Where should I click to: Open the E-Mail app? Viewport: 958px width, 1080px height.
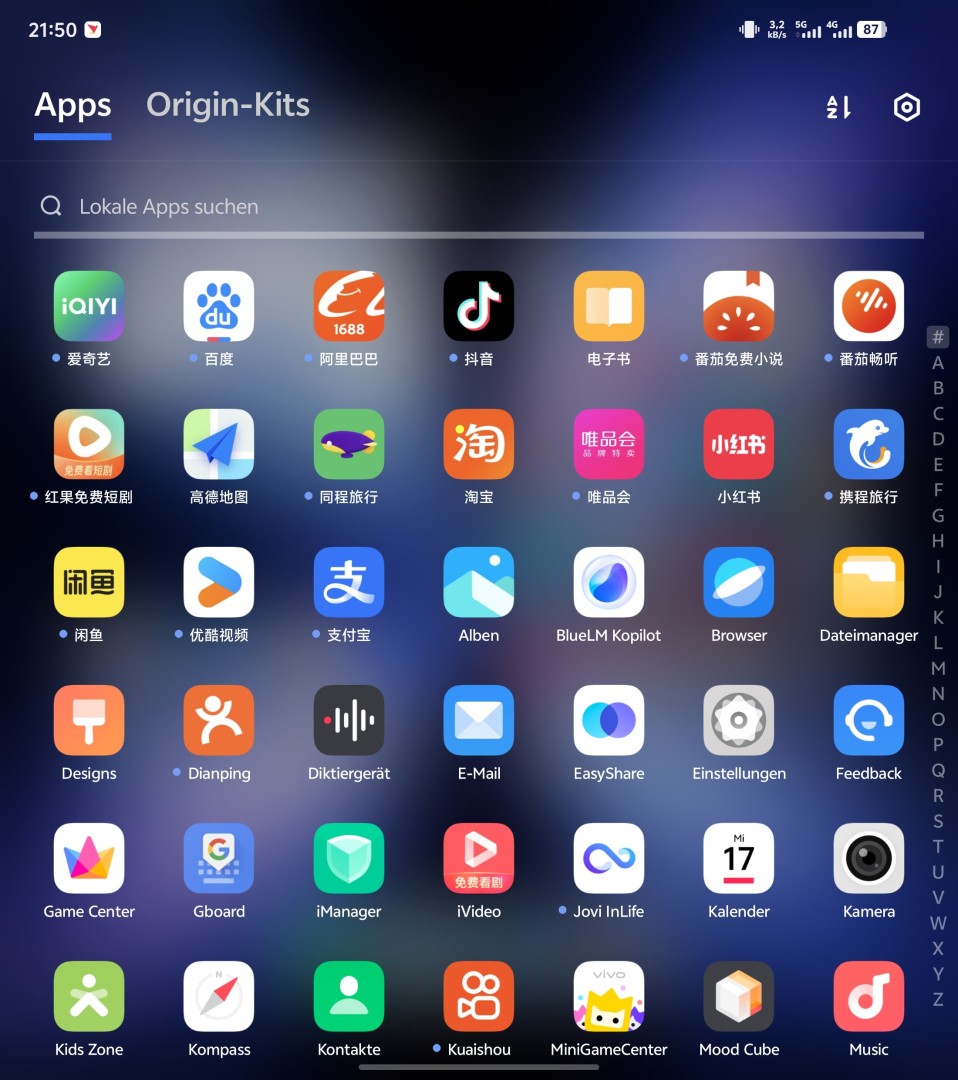pos(479,720)
